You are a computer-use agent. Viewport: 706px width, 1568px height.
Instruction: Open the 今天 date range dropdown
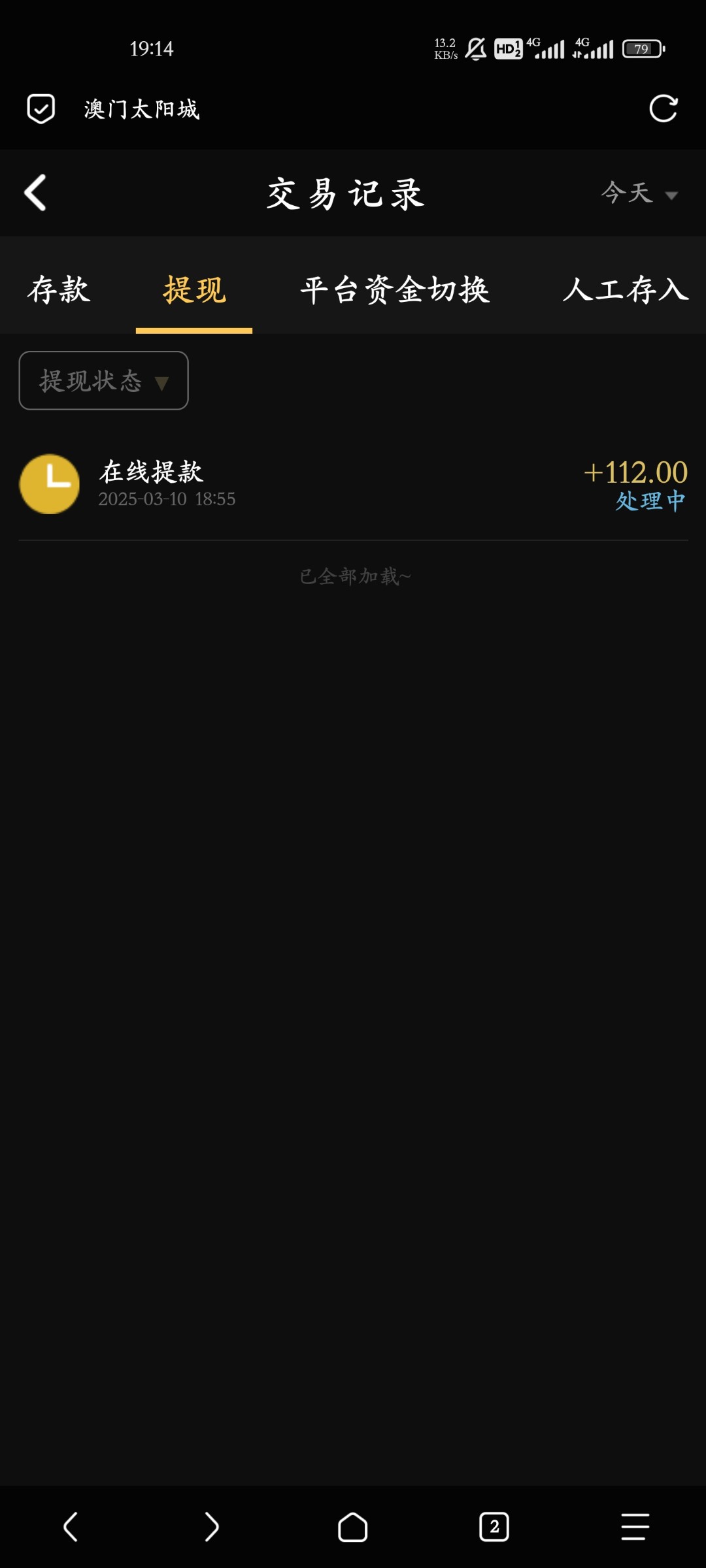tap(639, 193)
